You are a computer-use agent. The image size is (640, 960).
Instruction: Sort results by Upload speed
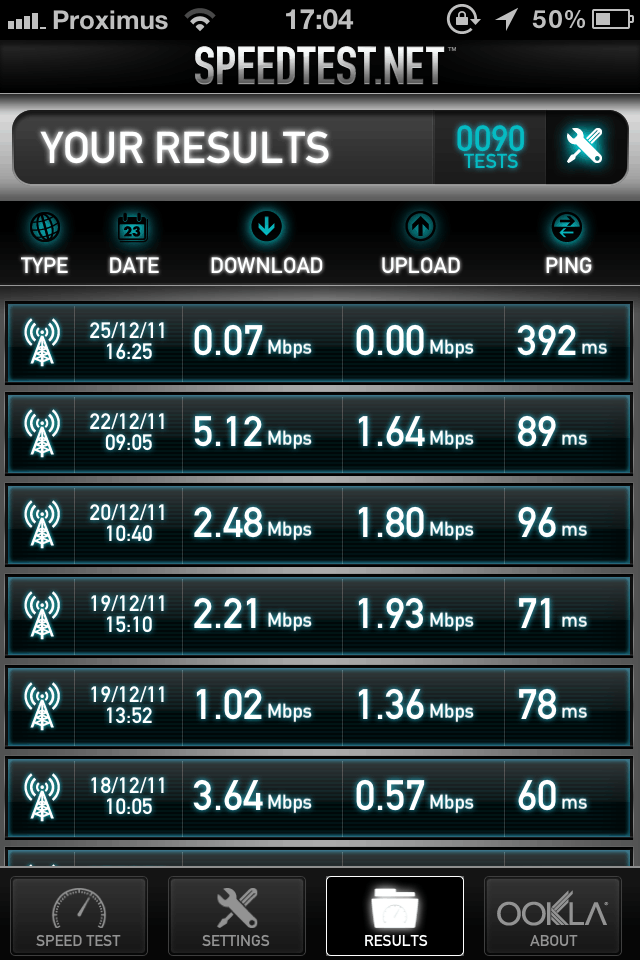click(420, 245)
